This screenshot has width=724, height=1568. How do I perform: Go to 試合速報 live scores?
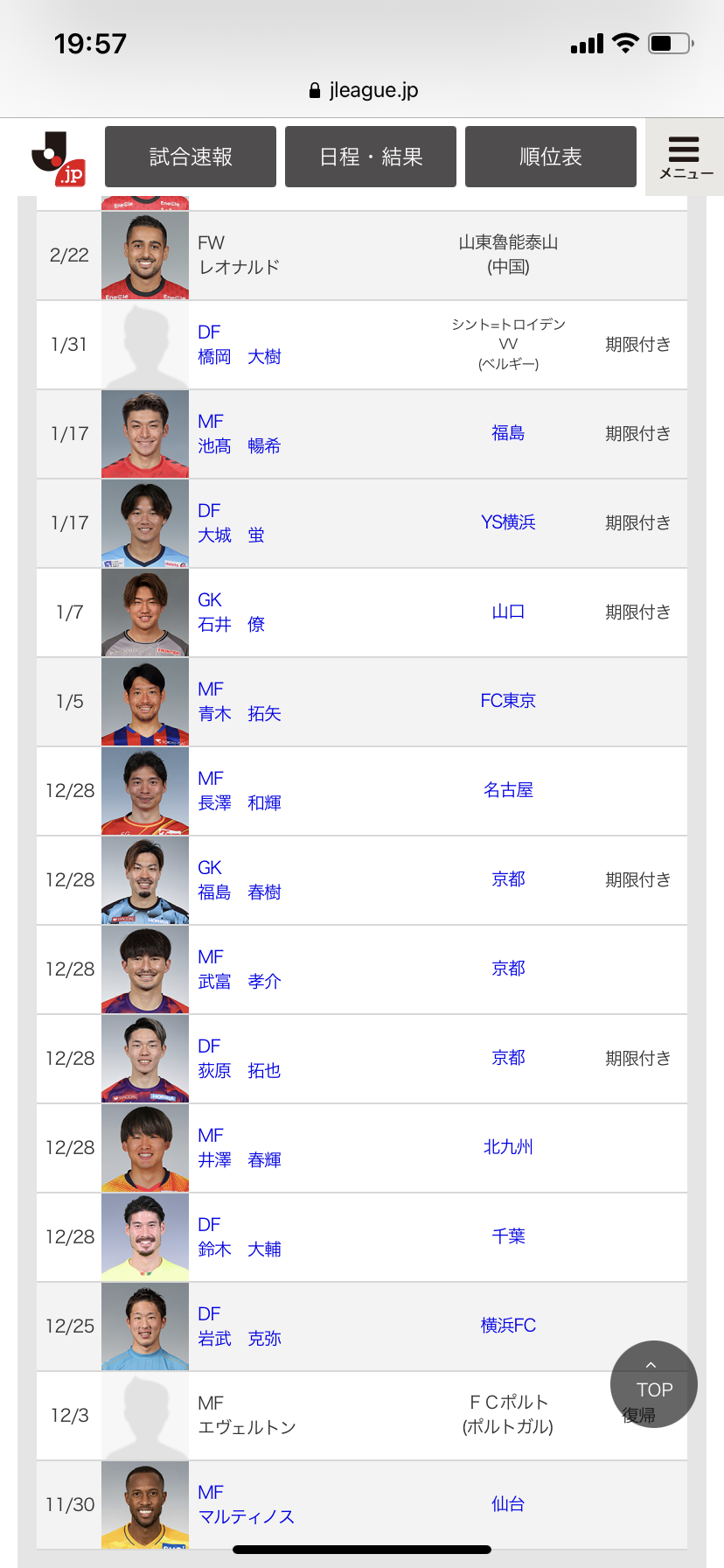coord(191,157)
